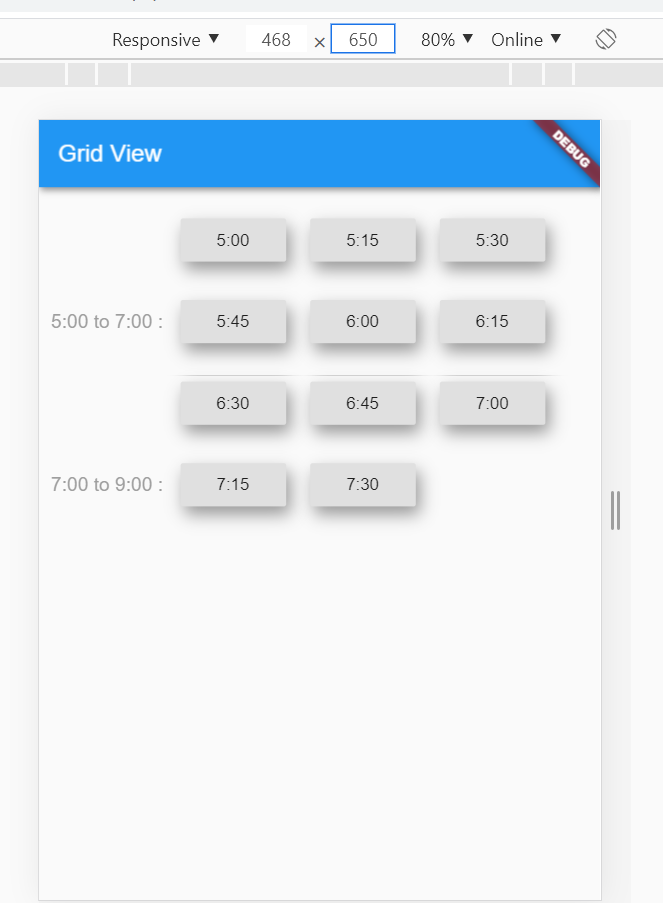The width and height of the screenshot is (663, 903).
Task: Choose the 6:15 slot
Action: 492,321
